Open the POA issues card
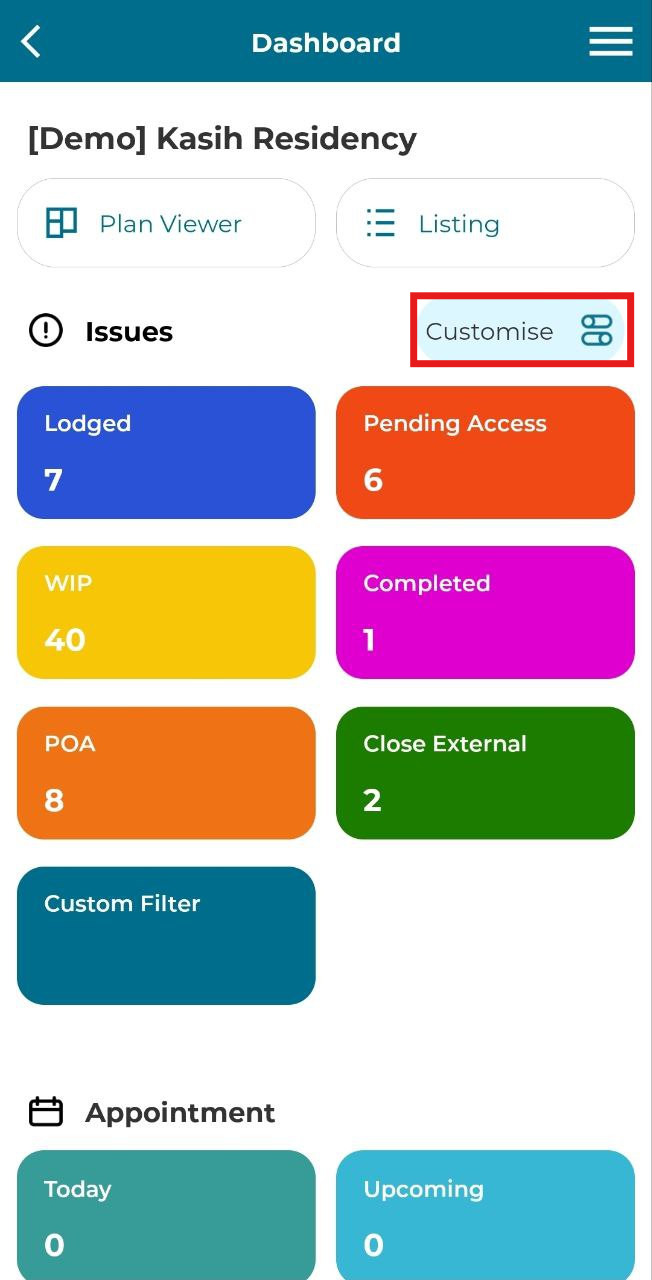This screenshot has width=652, height=1280. 166,773
